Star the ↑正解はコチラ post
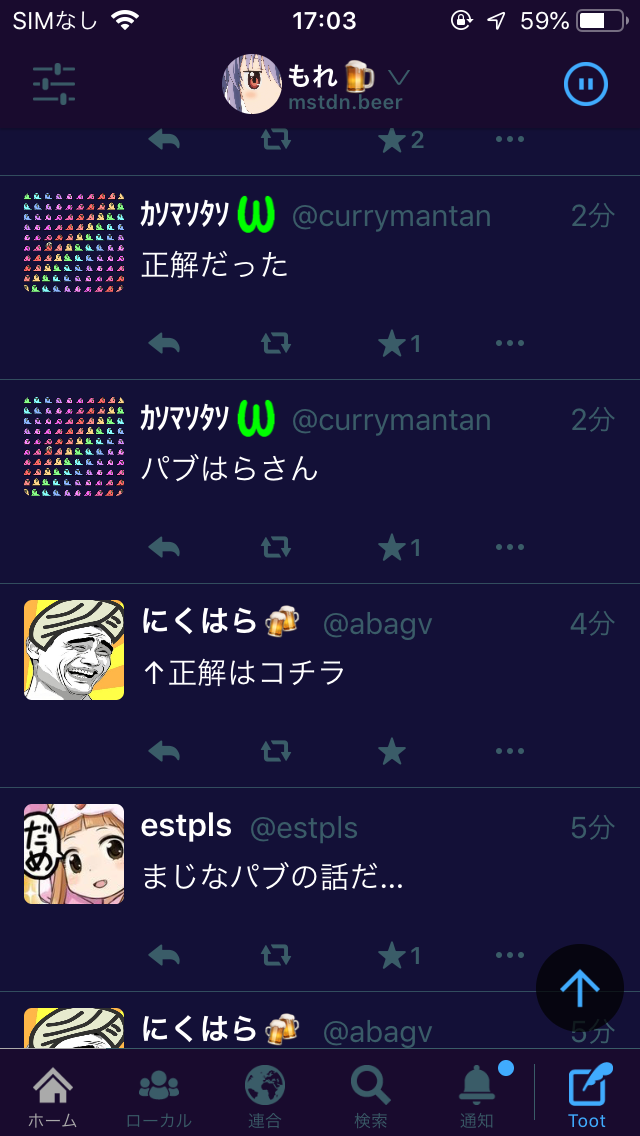The height and width of the screenshot is (1136, 640). pos(392,751)
